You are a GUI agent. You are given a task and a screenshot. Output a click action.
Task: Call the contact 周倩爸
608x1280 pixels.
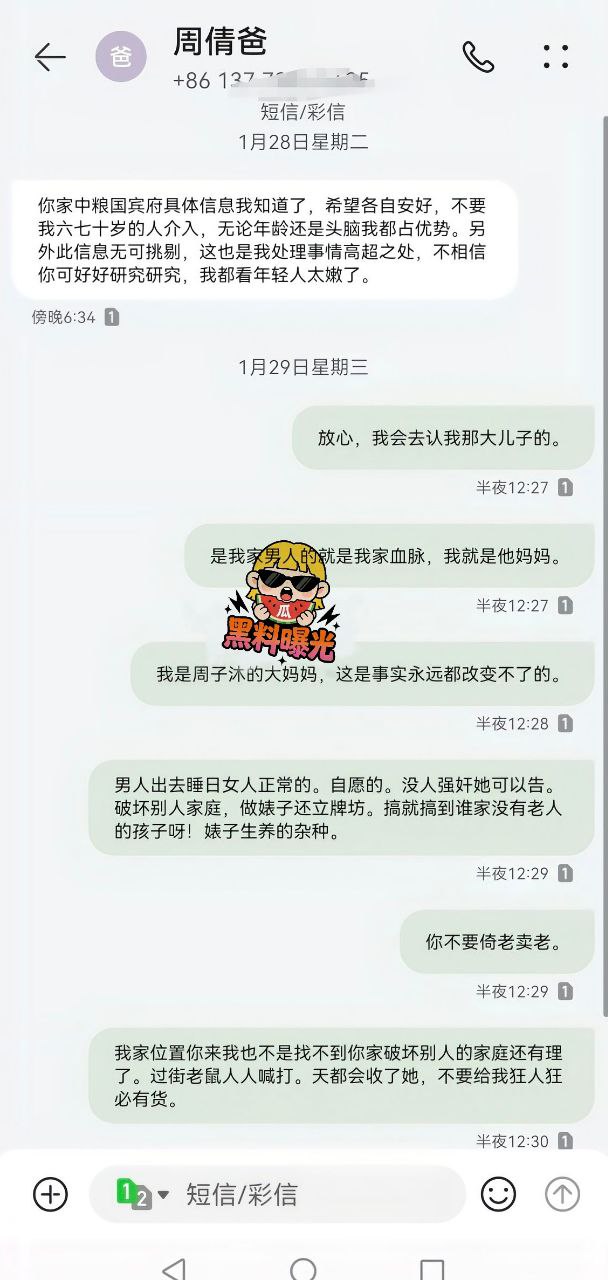pos(478,57)
